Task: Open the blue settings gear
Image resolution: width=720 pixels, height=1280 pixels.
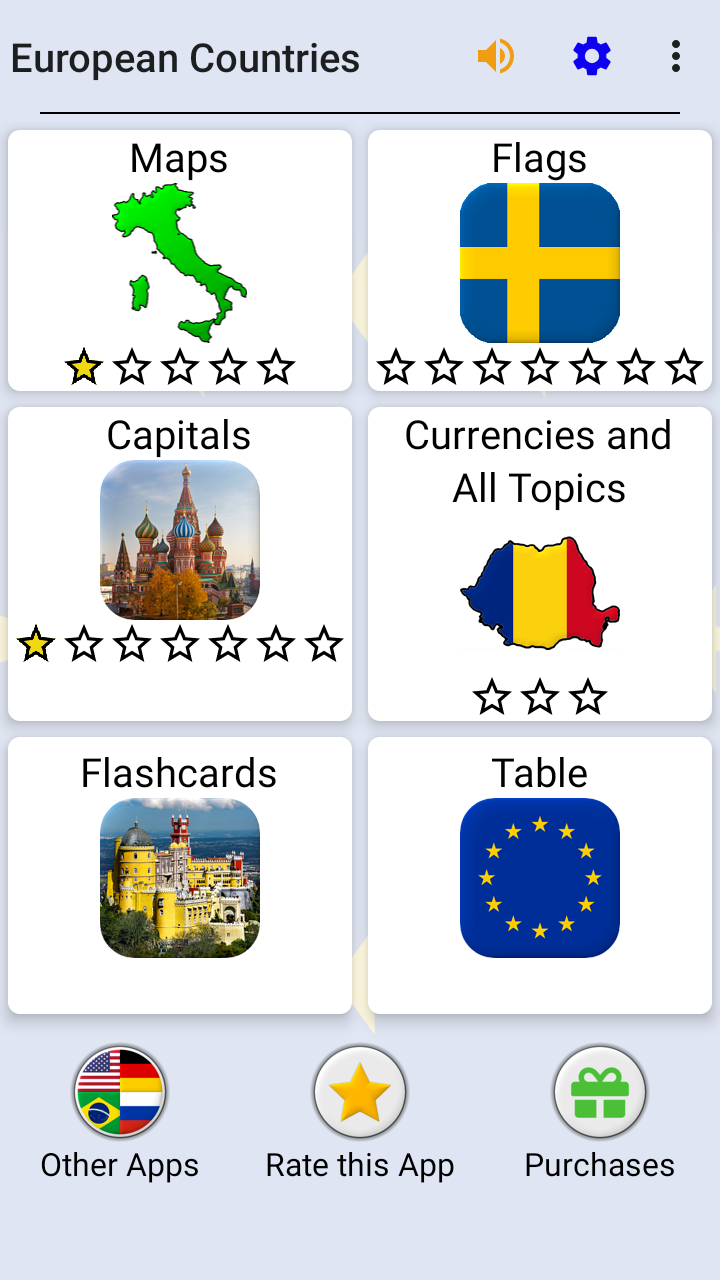Action: click(590, 57)
